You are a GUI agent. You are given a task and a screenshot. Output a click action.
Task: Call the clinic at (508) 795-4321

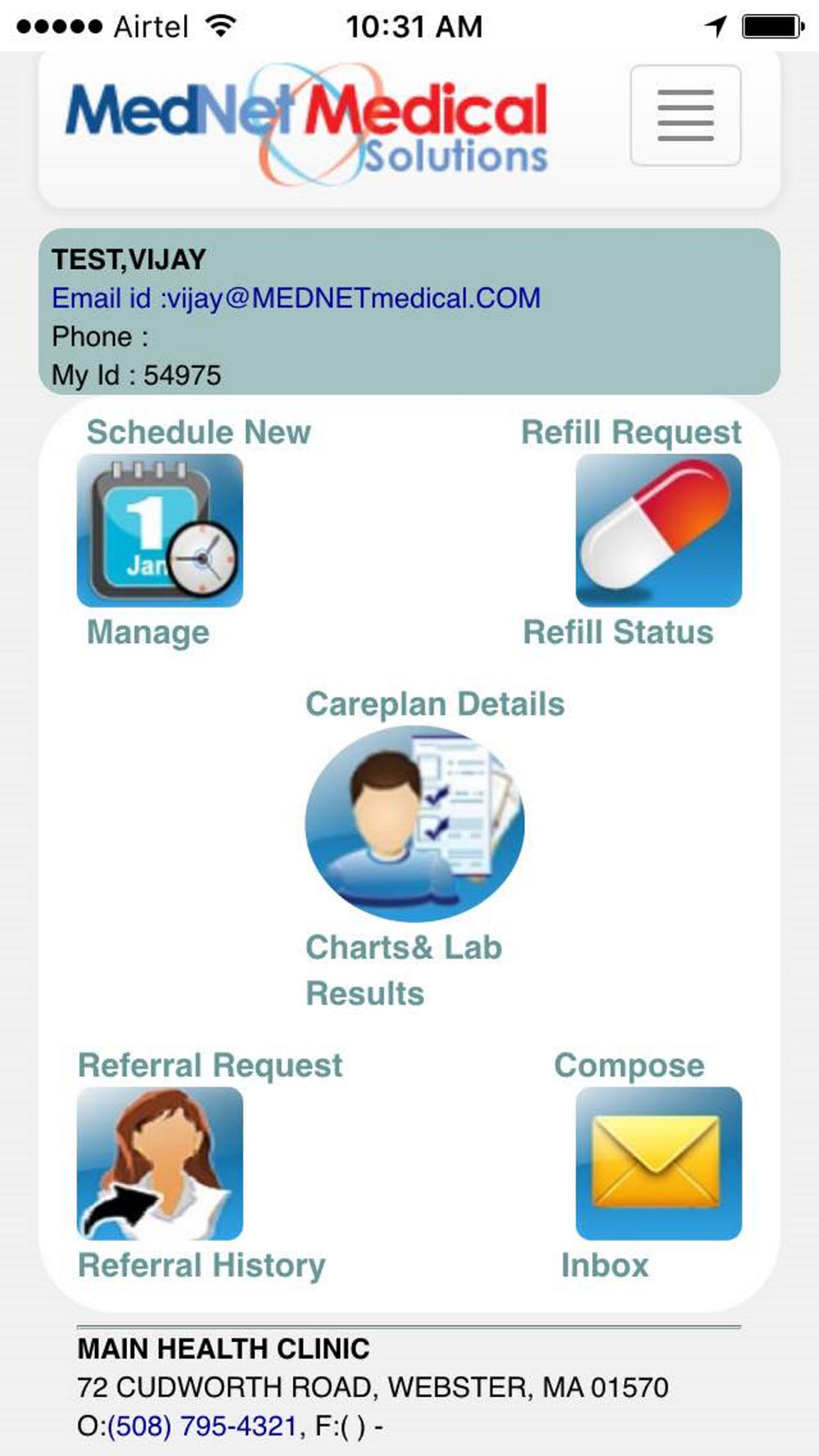[x=201, y=1426]
